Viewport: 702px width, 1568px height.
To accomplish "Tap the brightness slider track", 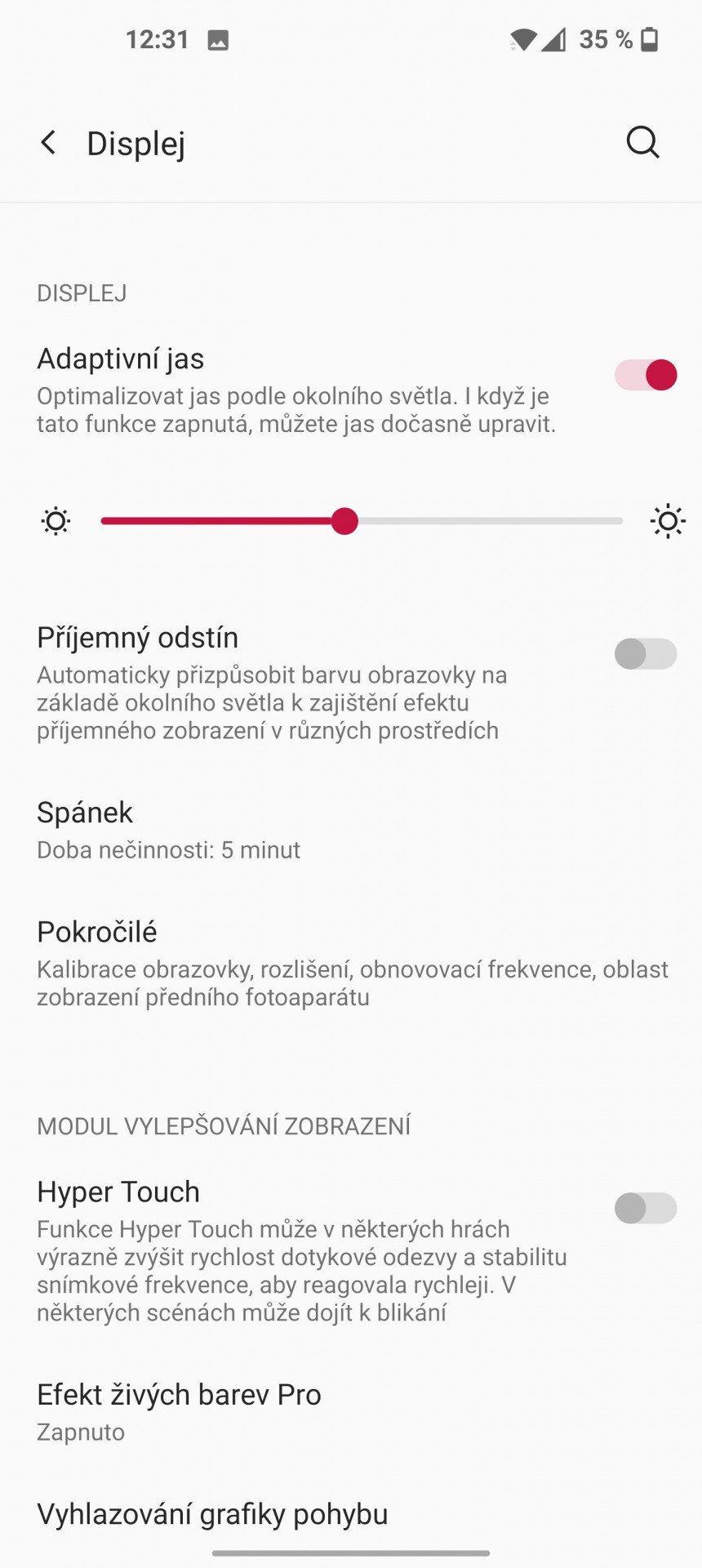I will click(x=362, y=521).
